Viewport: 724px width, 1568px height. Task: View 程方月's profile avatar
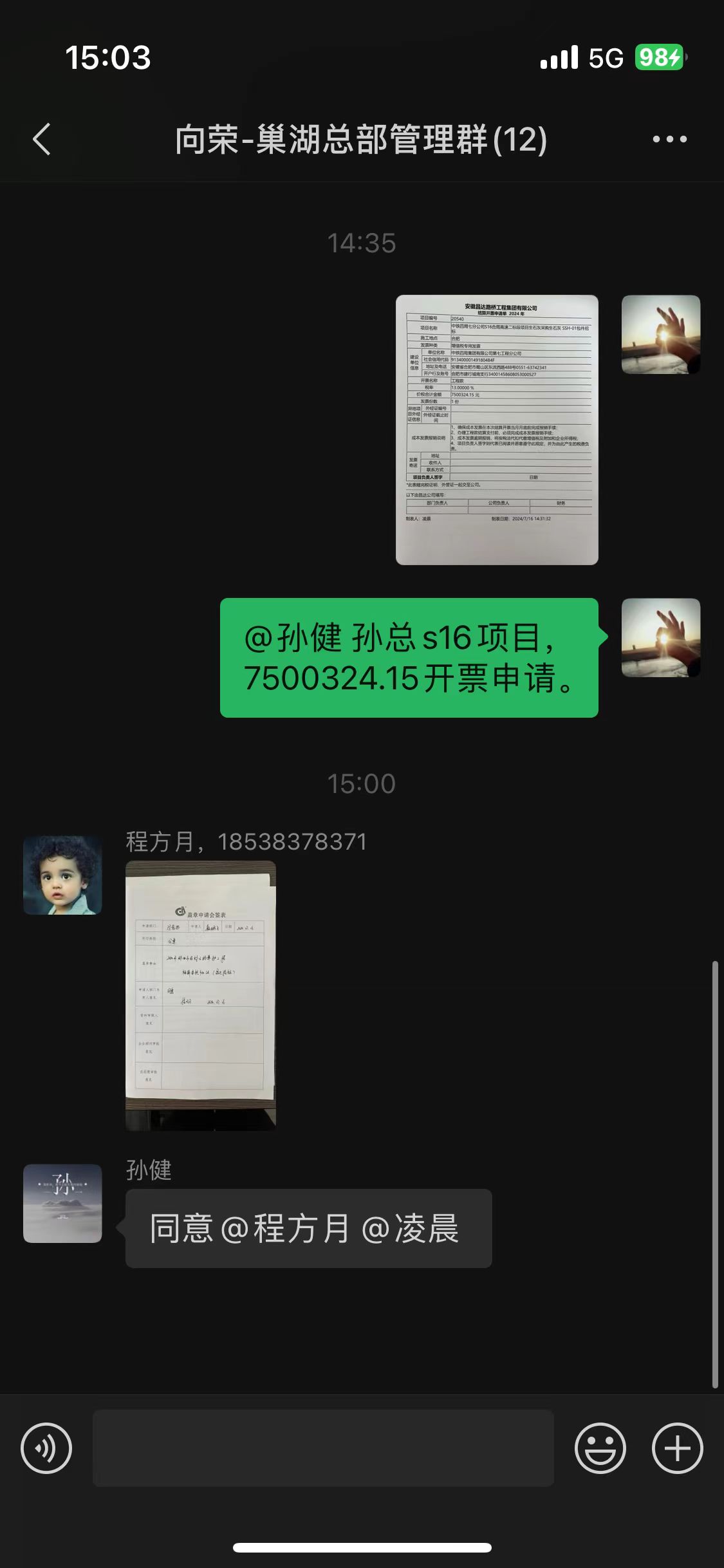click(x=62, y=875)
